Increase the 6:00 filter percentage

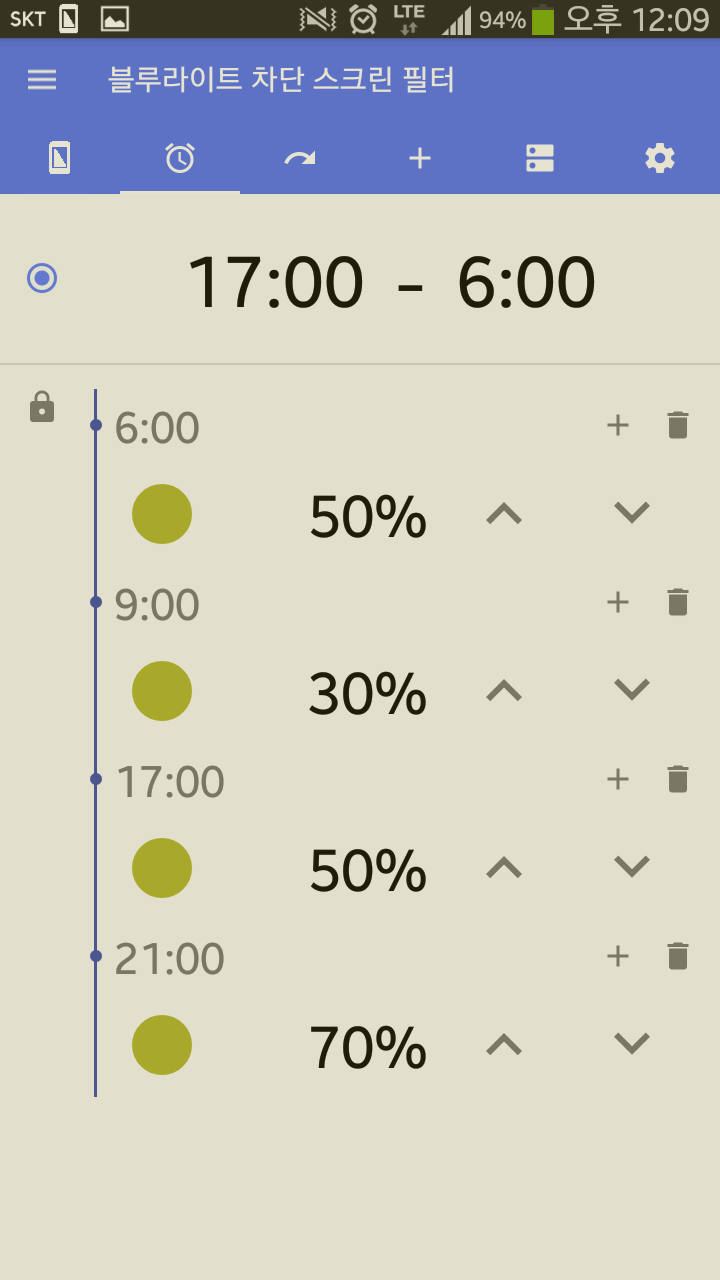504,514
